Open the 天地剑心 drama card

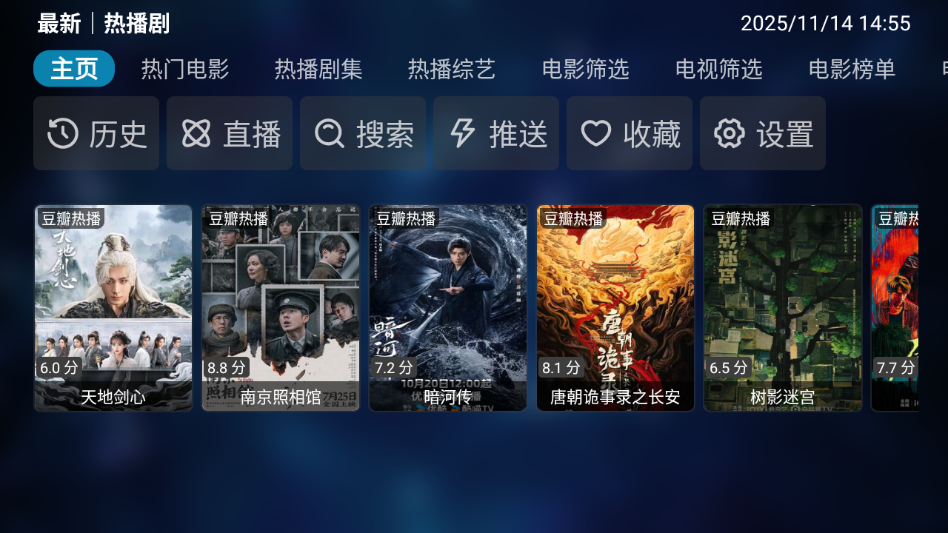coord(113,308)
